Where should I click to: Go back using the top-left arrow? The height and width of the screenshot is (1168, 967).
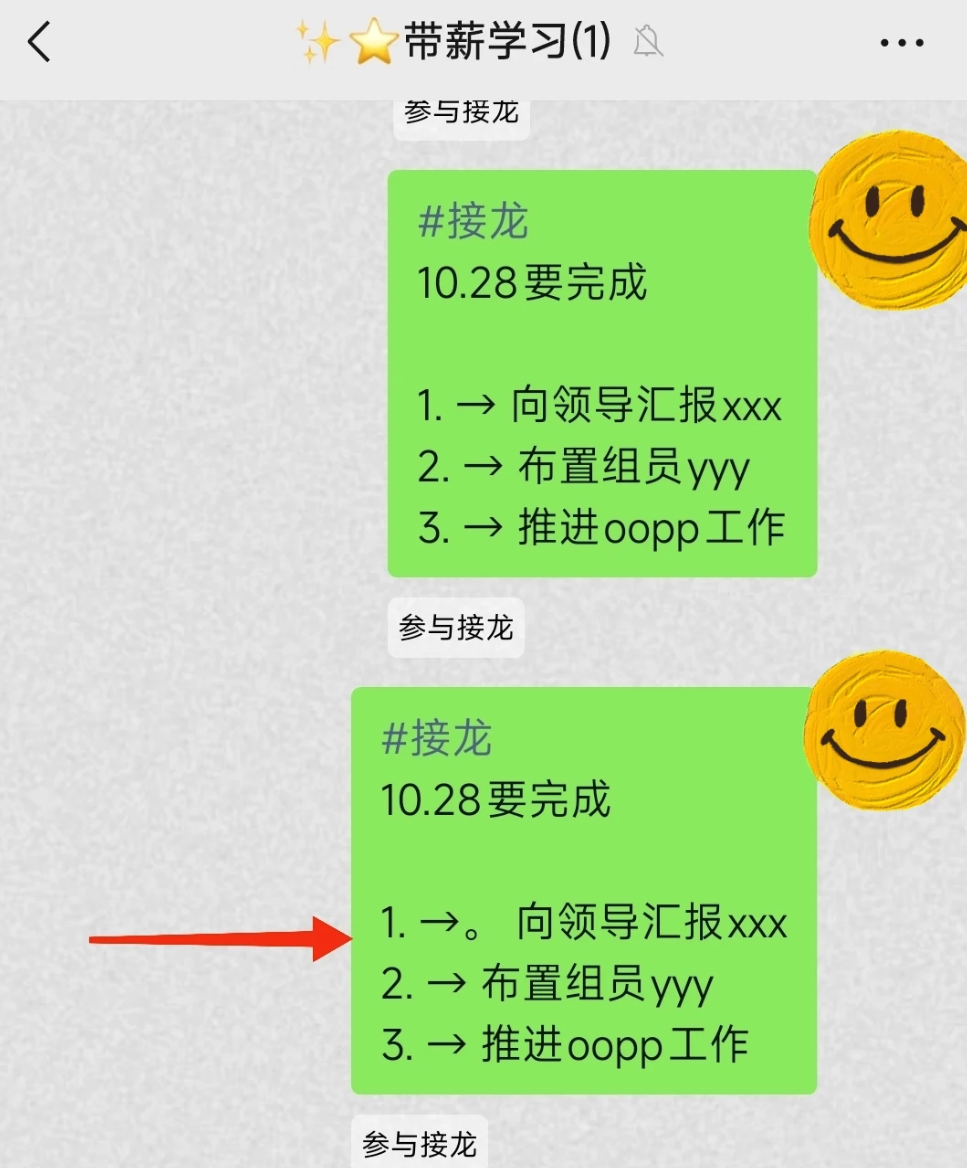[38, 44]
